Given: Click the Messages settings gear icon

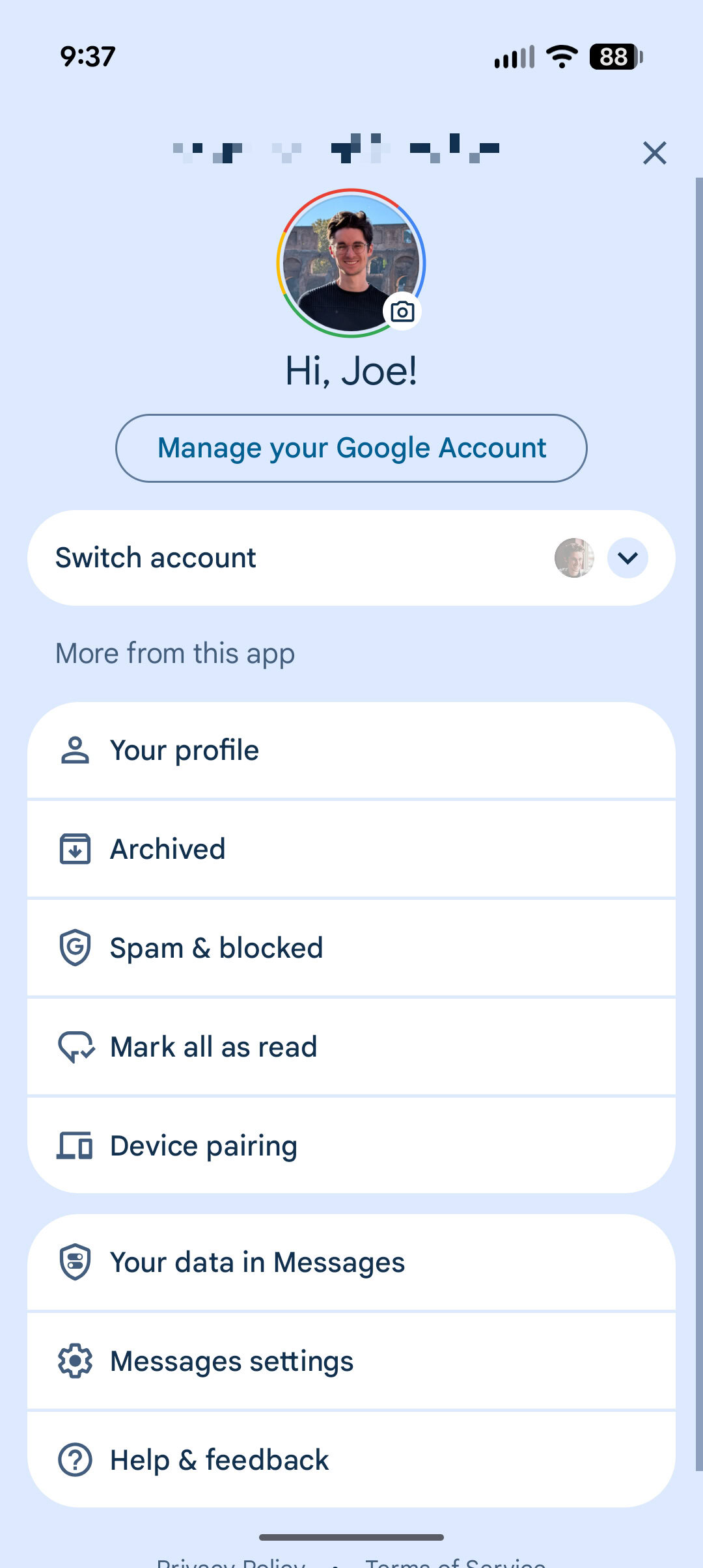Looking at the screenshot, I should click(x=74, y=1360).
